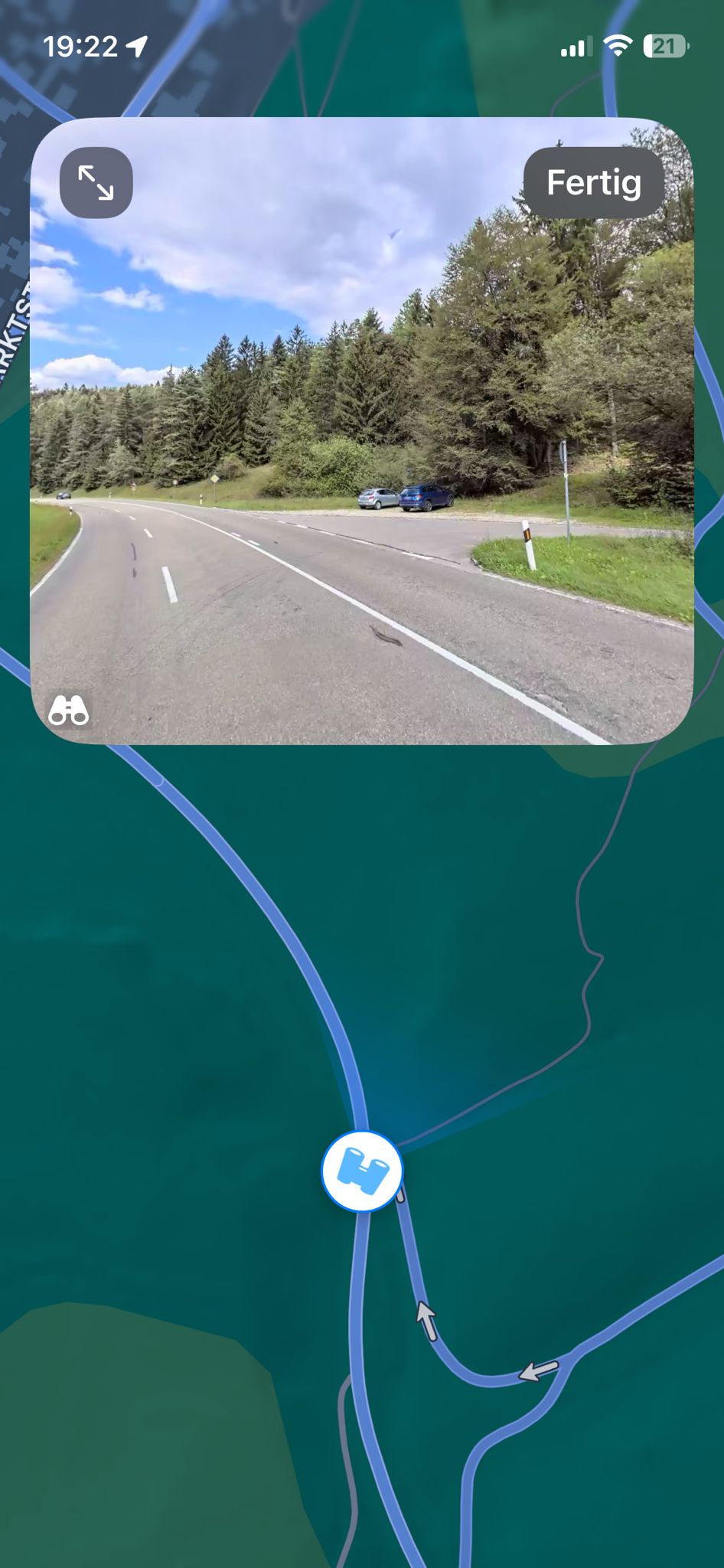Tap Fertig to close Look Around
Screen dimensions: 724x1568
point(594,182)
